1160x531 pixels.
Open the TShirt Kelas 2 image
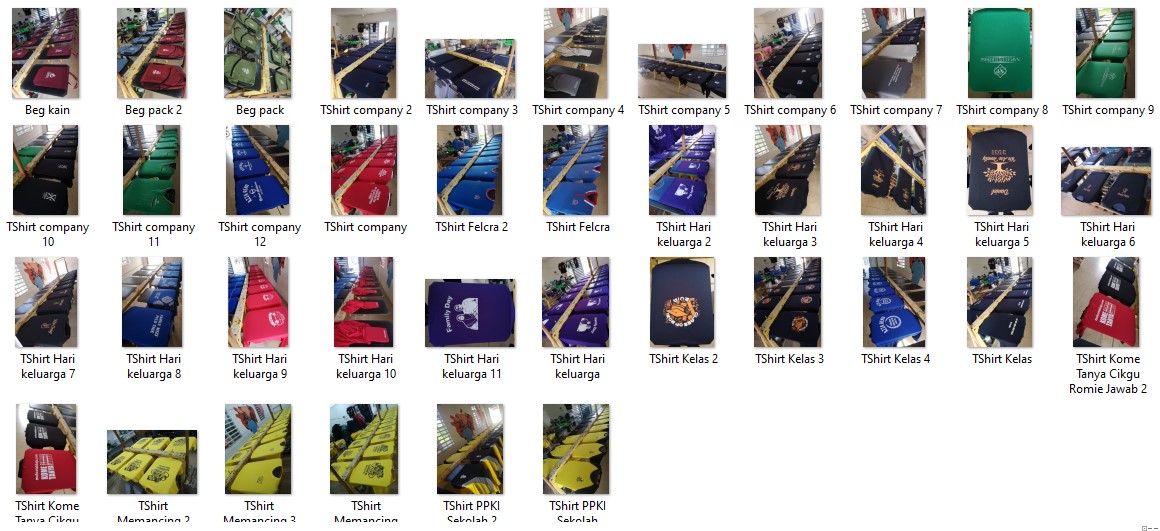(683, 302)
